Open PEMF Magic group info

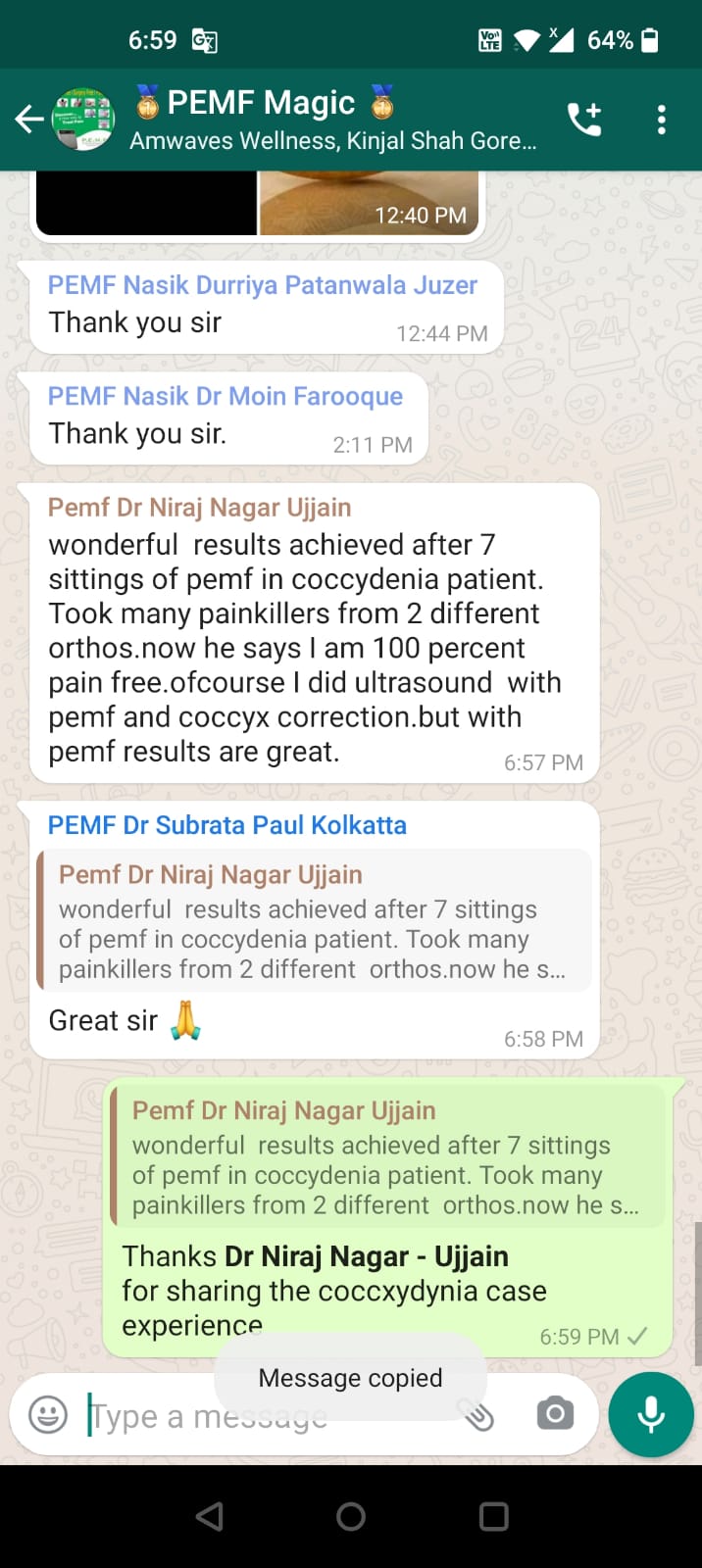pos(333,120)
